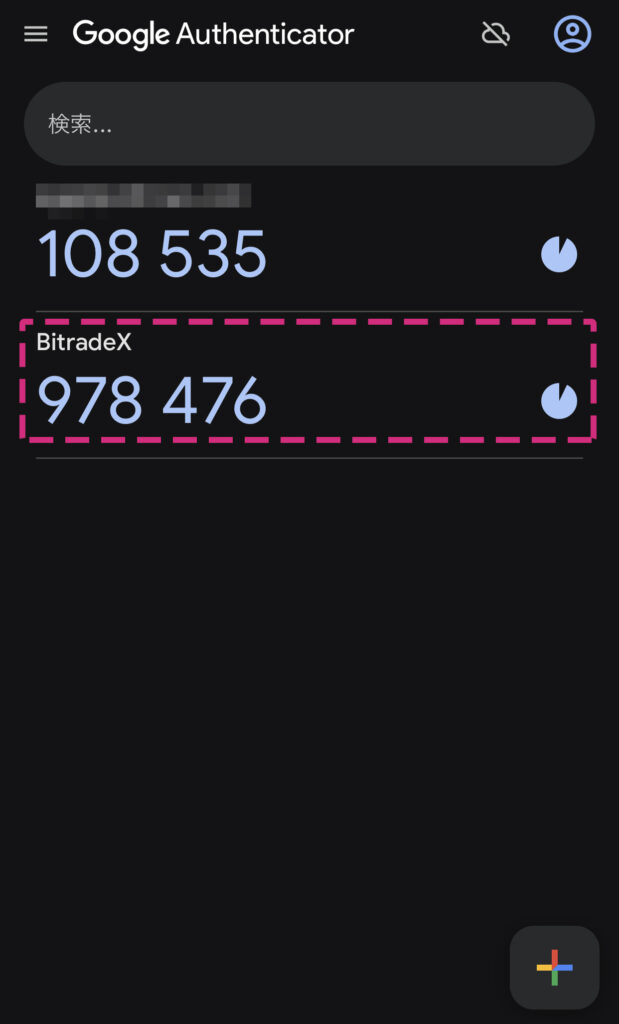Open the account profile avatar
This screenshot has width=619, height=1024.
[572, 35]
